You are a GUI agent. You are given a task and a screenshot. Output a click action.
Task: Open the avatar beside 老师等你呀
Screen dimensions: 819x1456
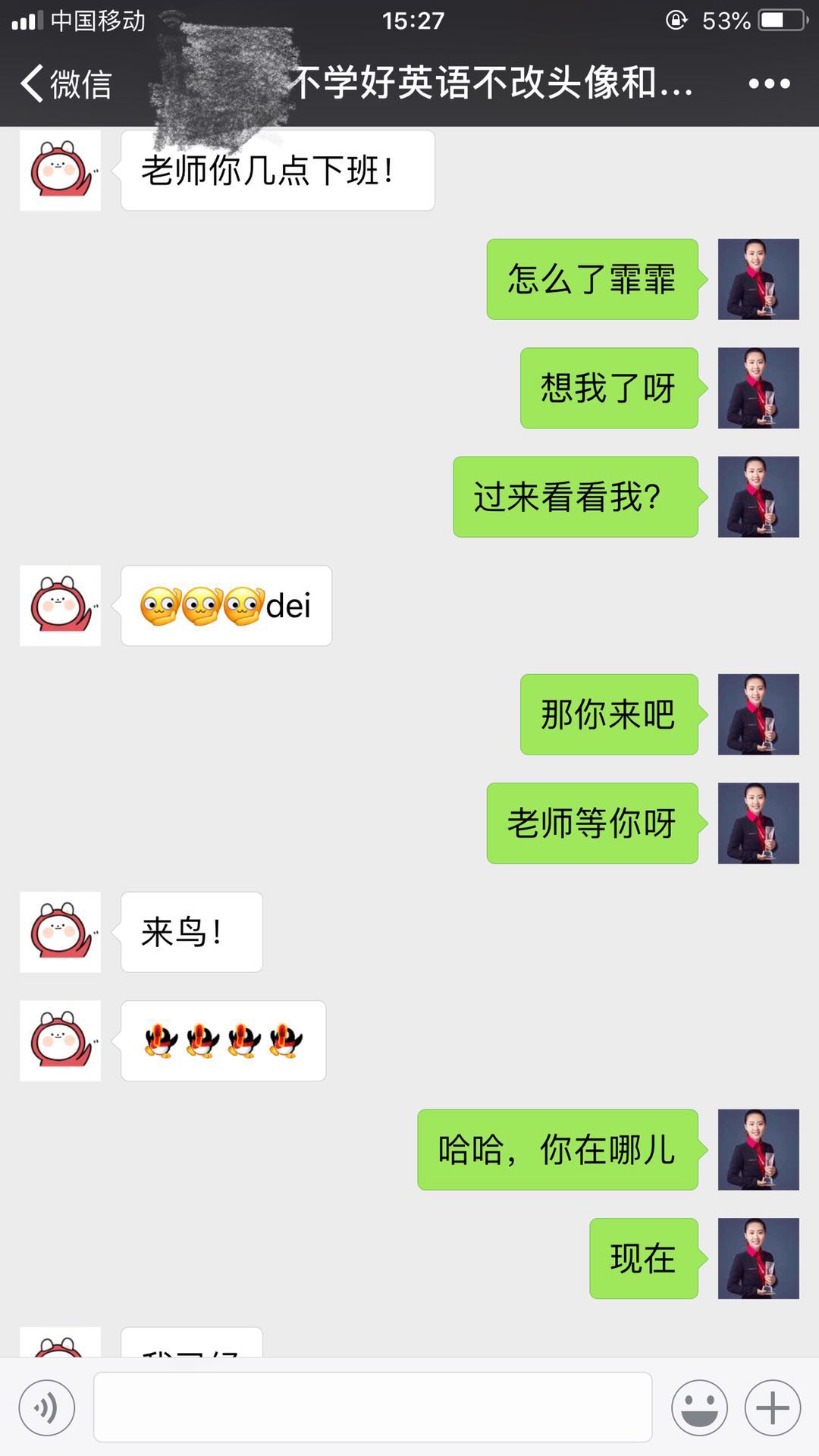(x=758, y=823)
